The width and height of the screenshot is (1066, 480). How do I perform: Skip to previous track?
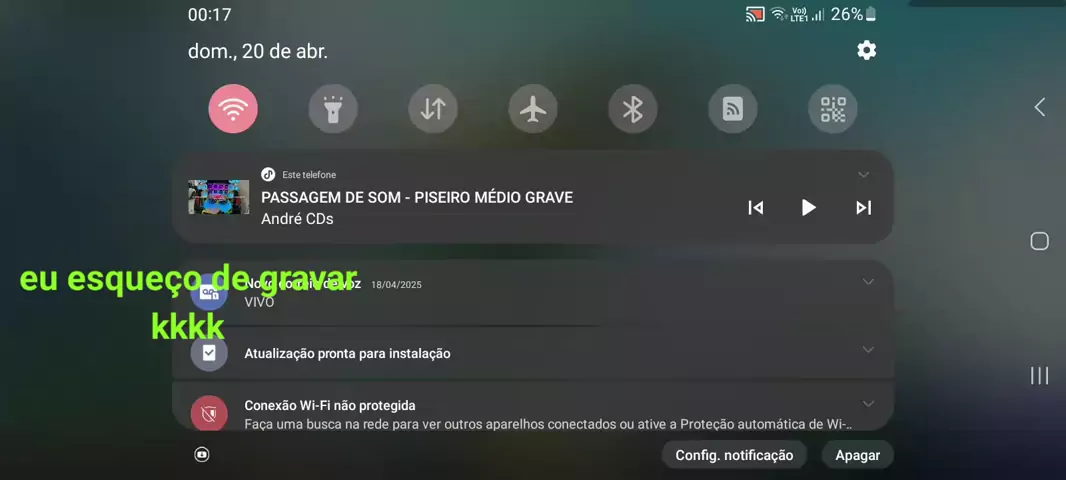click(756, 208)
